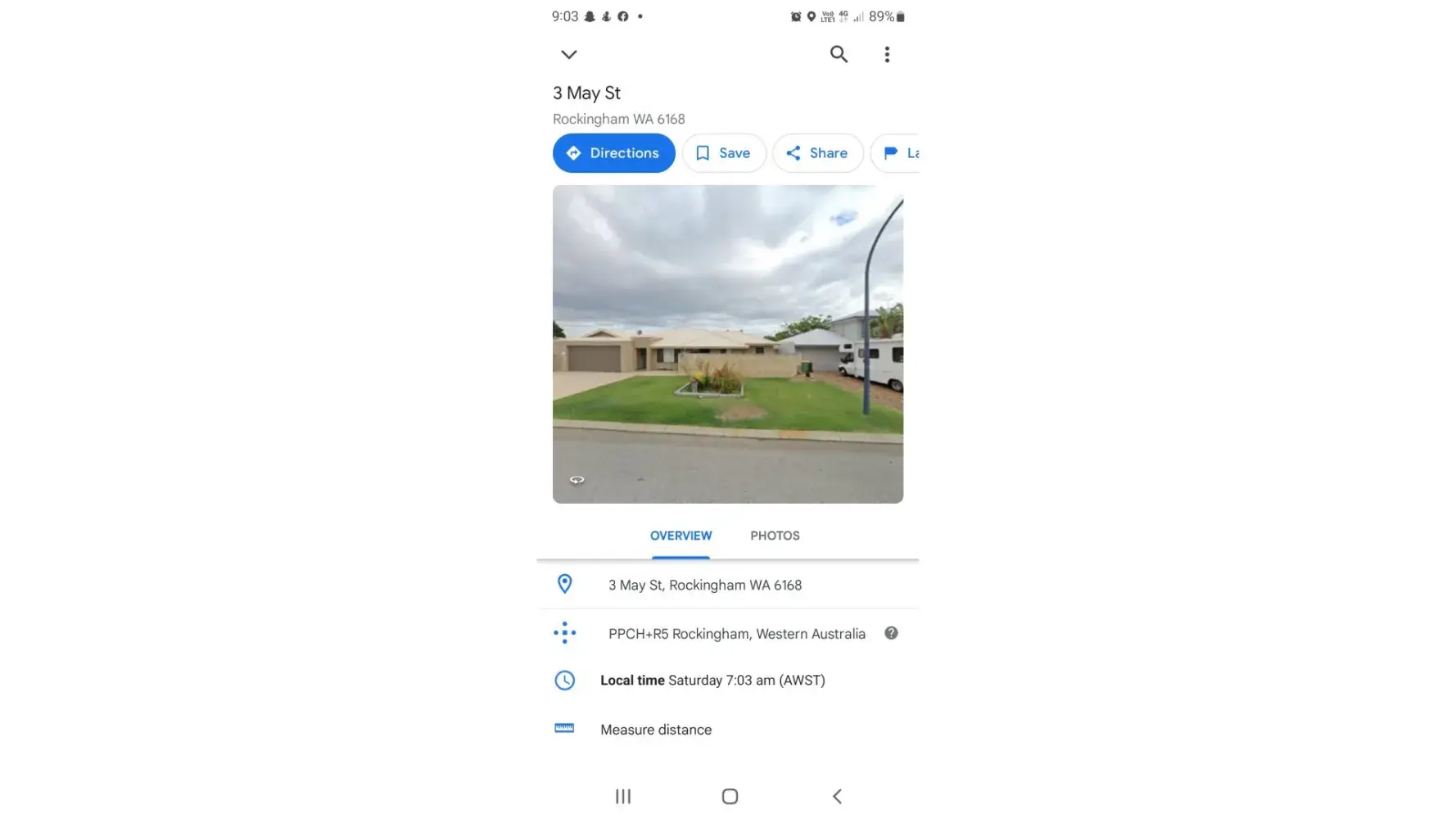This screenshot has height=819, width=1456.
Task: Save this place to a list
Action: (x=723, y=153)
